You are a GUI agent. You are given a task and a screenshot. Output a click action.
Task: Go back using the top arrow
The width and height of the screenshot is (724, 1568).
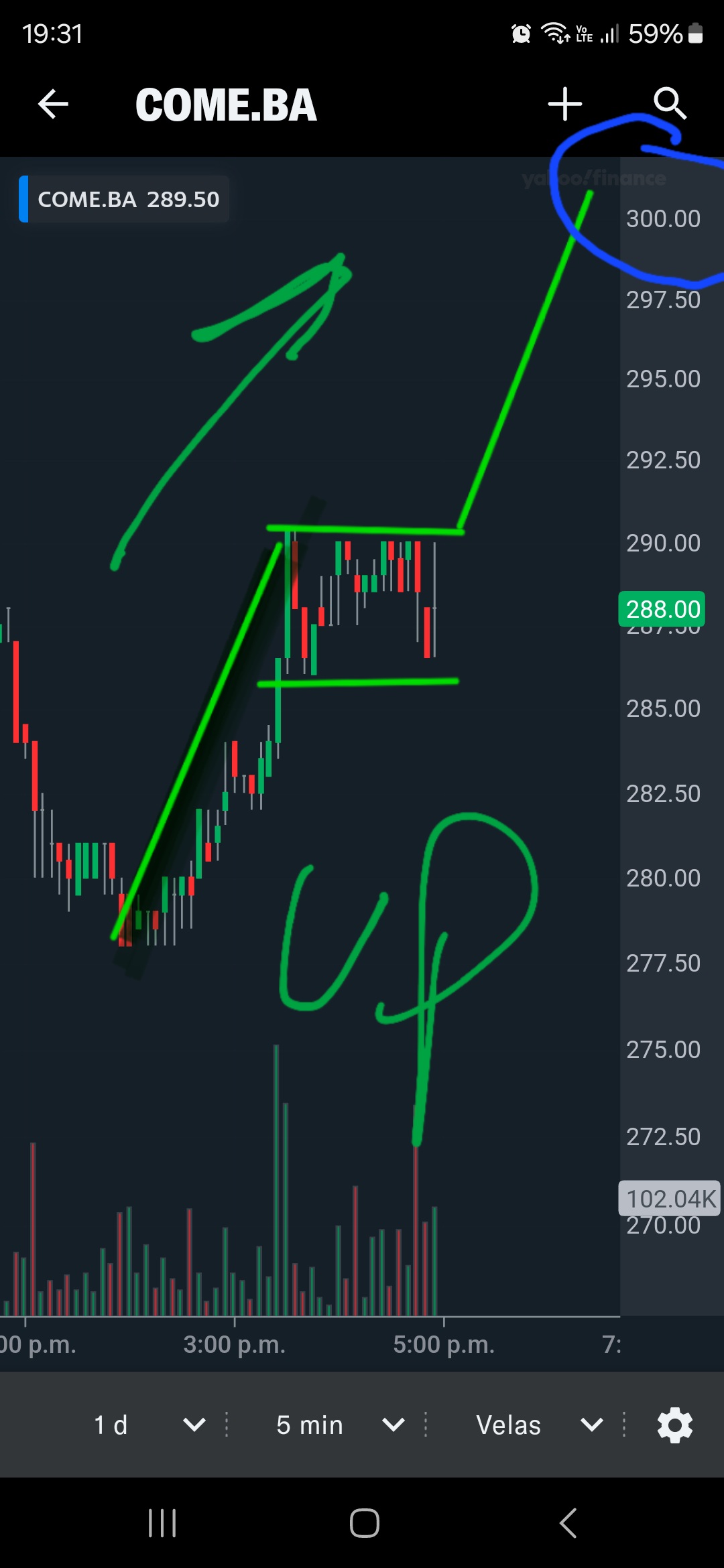coord(53,105)
